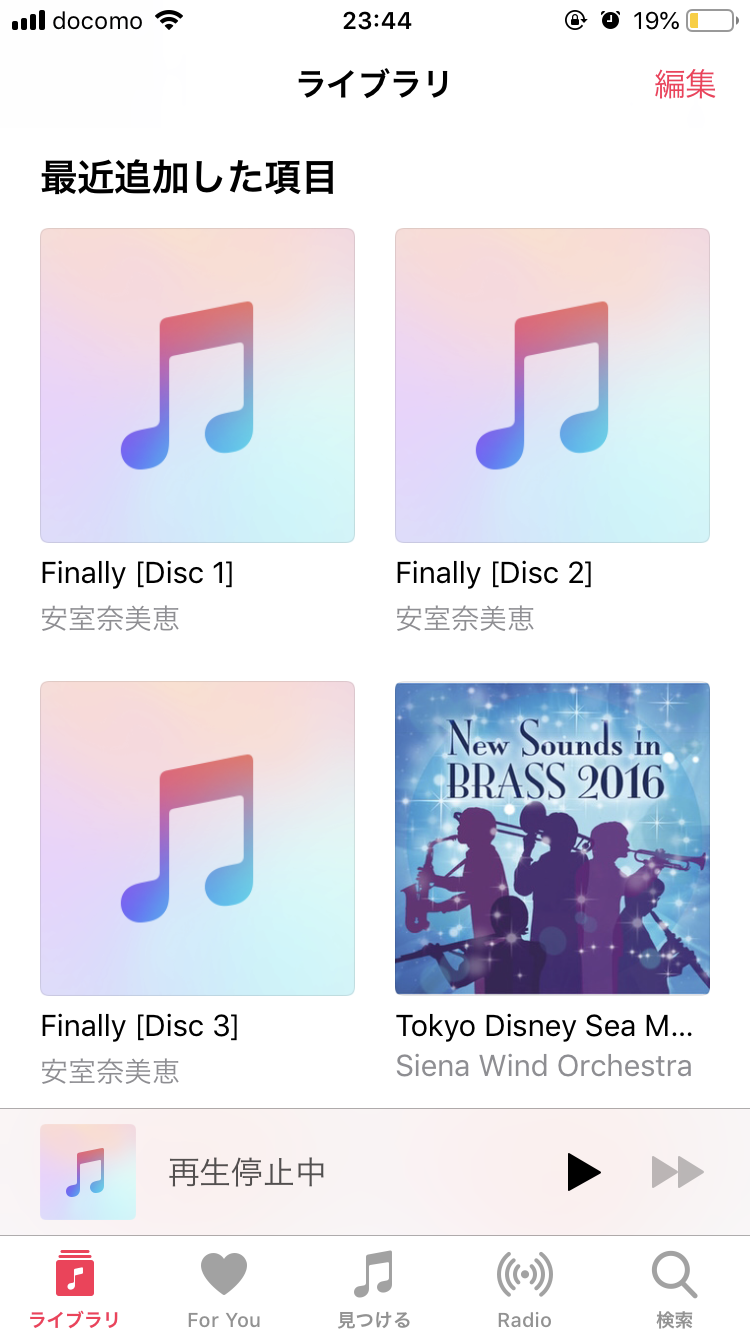
Task: Open the 検索 search tab
Action: click(674, 1288)
